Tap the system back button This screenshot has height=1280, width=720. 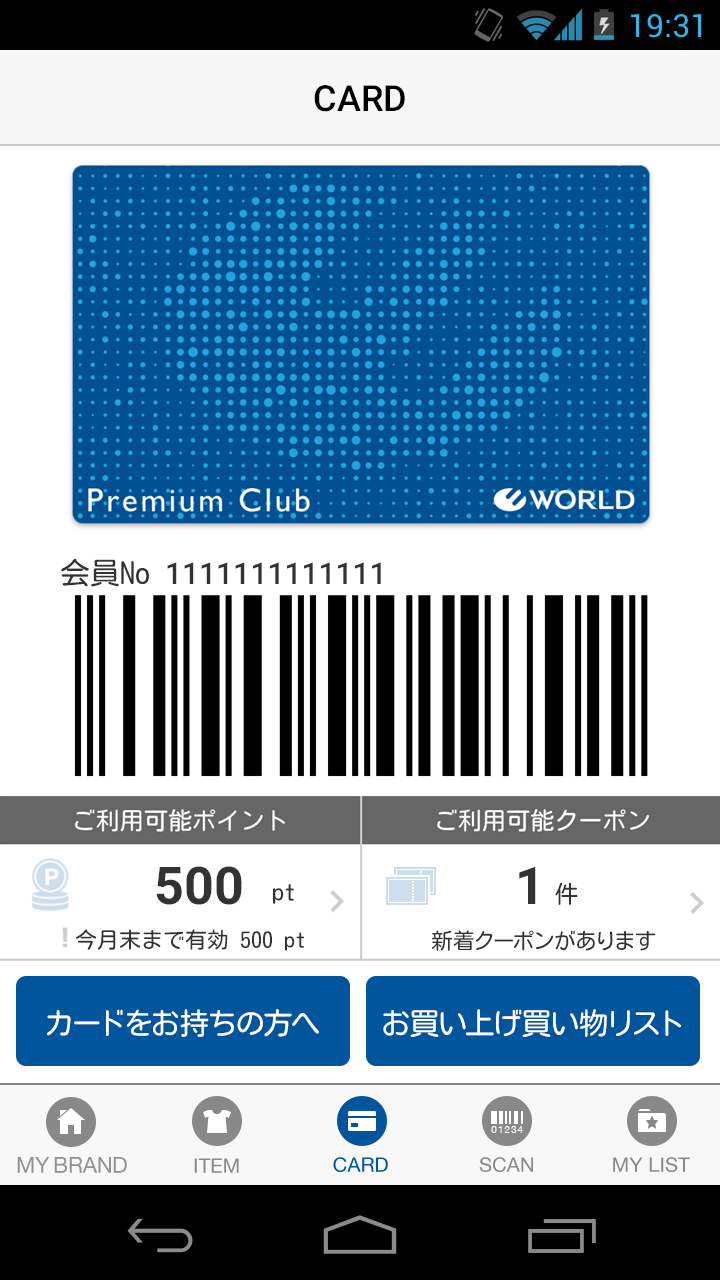click(160, 1236)
